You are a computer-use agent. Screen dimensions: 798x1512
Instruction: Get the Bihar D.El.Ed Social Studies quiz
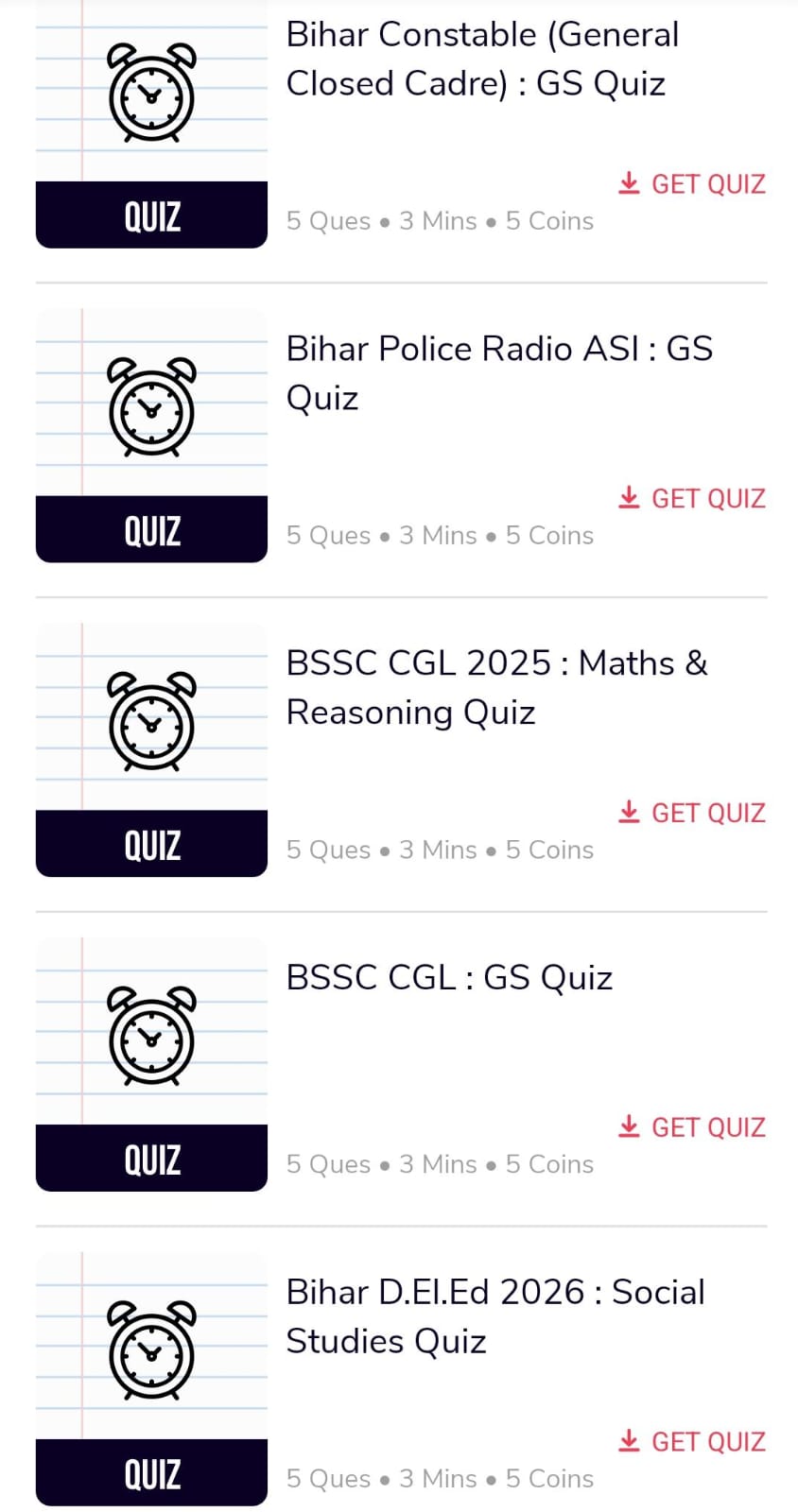pyautogui.click(x=692, y=1442)
